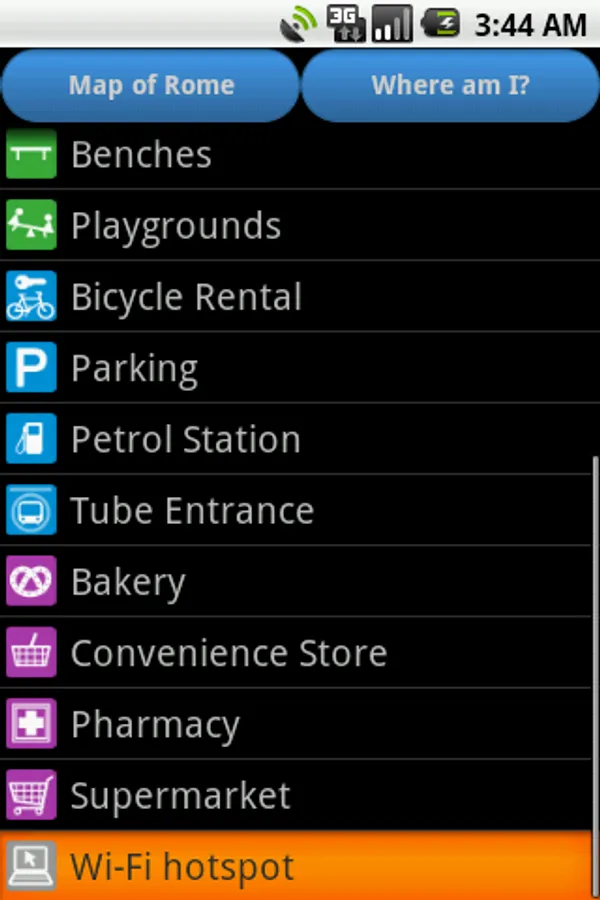Screen dimensions: 600x900
Task: Open the Map of Rome
Action: pos(151,85)
